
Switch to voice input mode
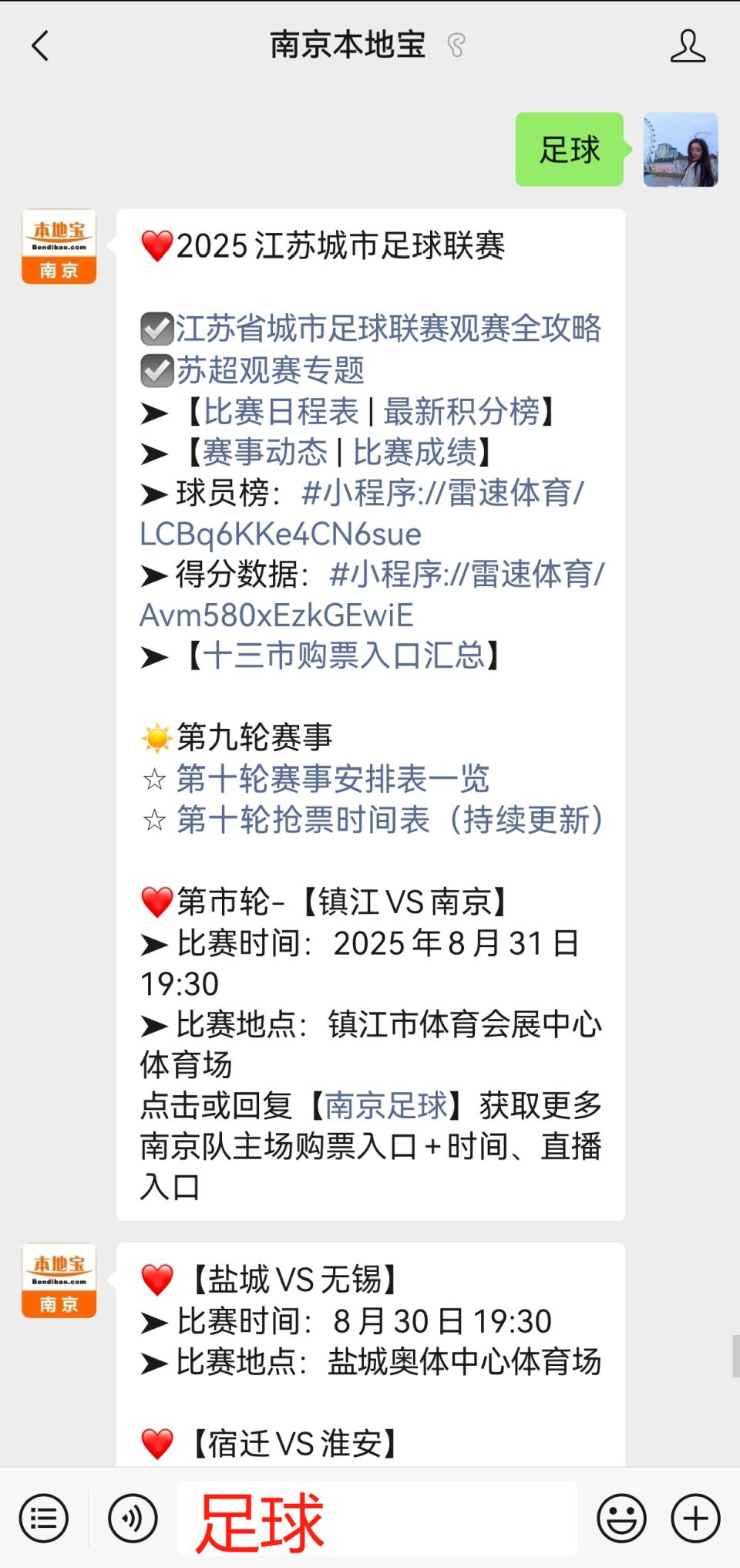pos(133,1519)
